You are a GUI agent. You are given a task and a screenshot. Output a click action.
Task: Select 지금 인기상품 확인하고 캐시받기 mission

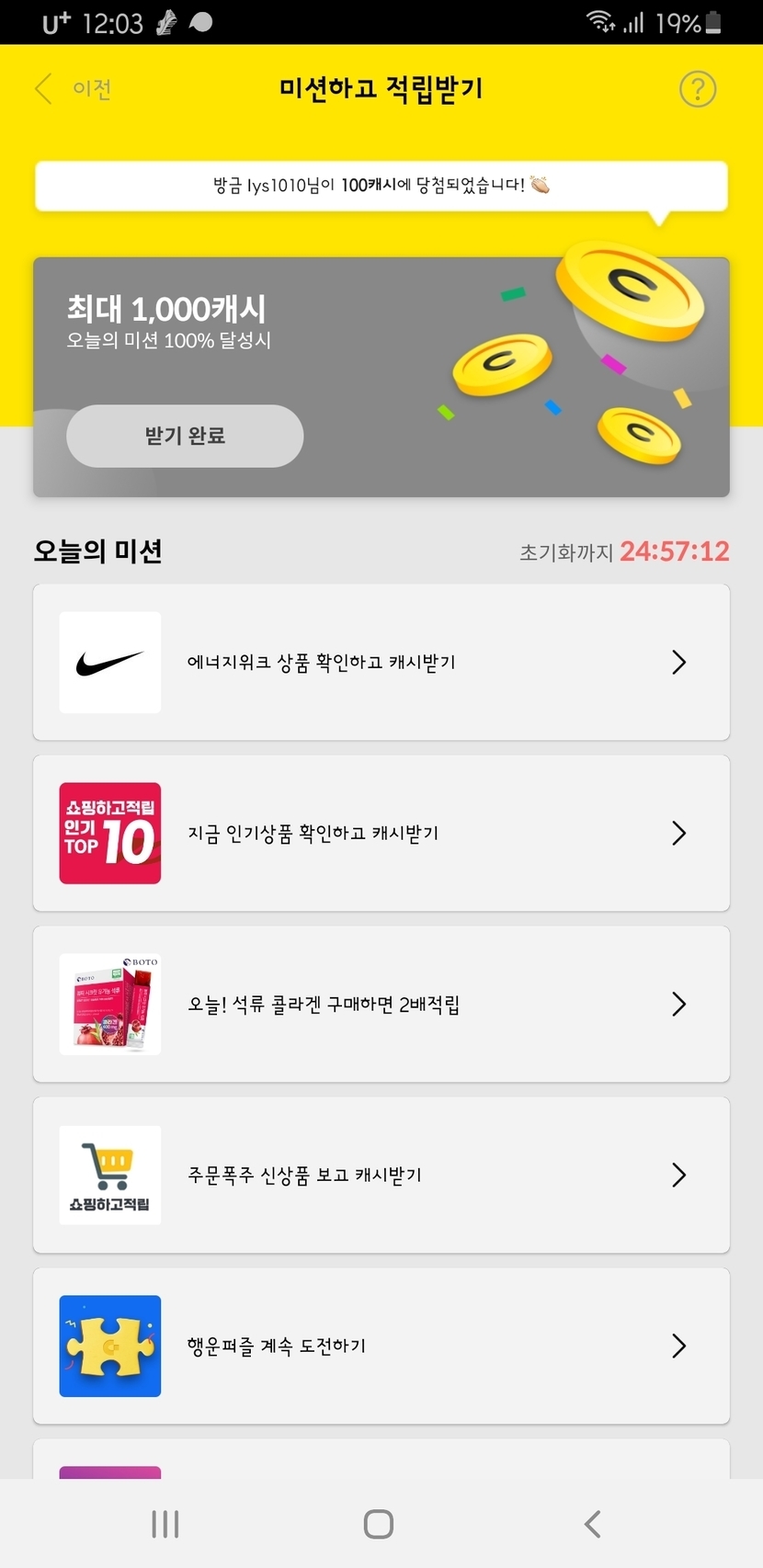381,833
